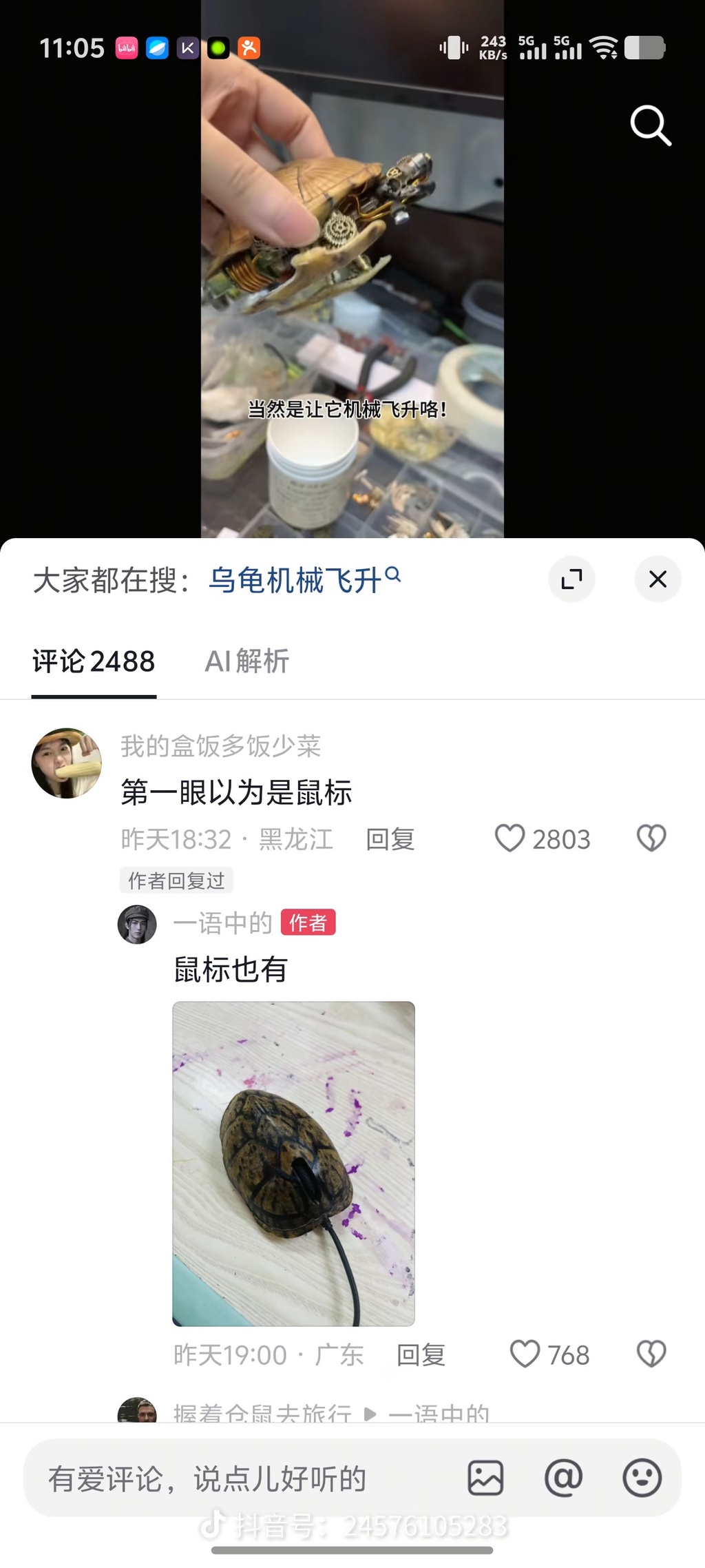The width and height of the screenshot is (705, 1568).
Task: Dislike the 第一眼以为是鼠标 comment
Action: tap(651, 838)
